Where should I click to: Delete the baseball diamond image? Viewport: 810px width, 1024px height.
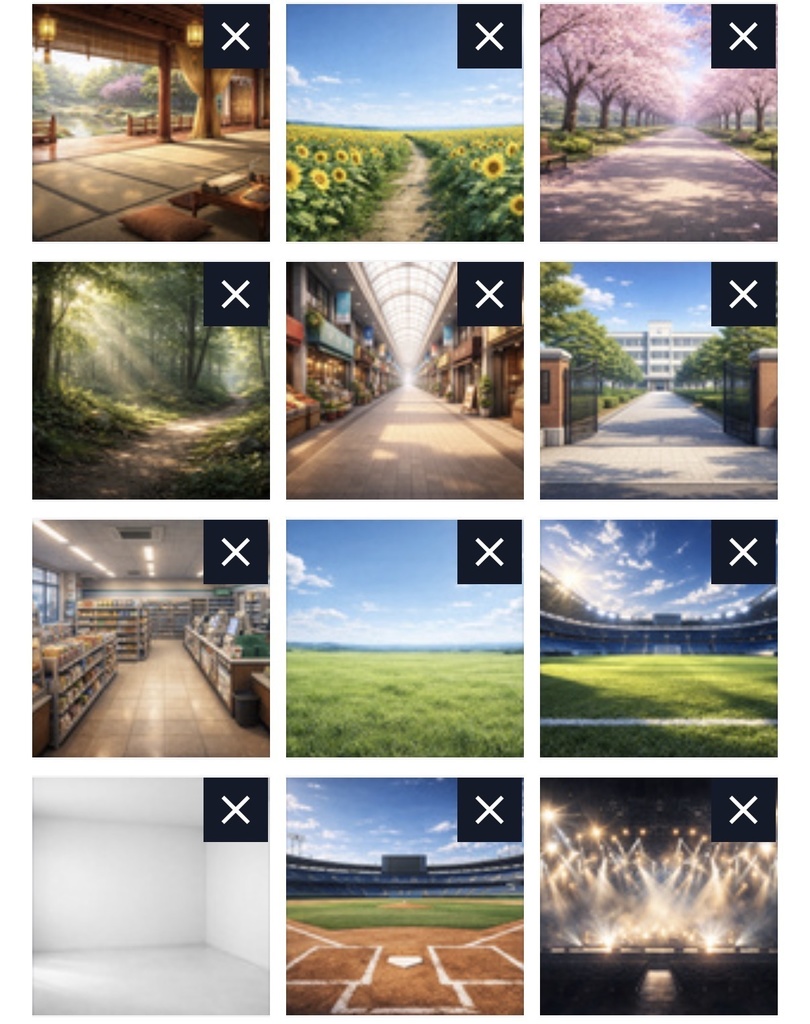tap(489, 810)
